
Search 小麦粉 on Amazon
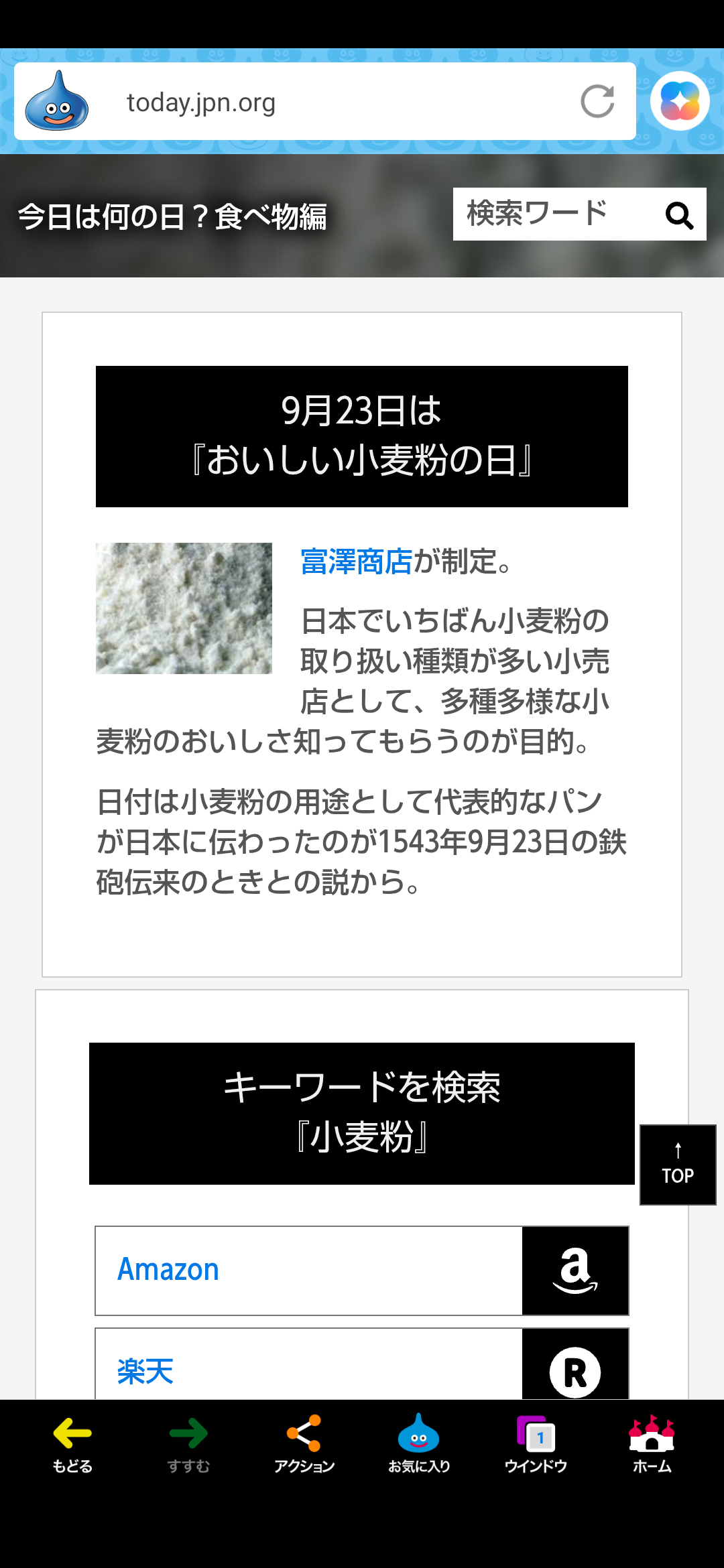click(x=362, y=1270)
